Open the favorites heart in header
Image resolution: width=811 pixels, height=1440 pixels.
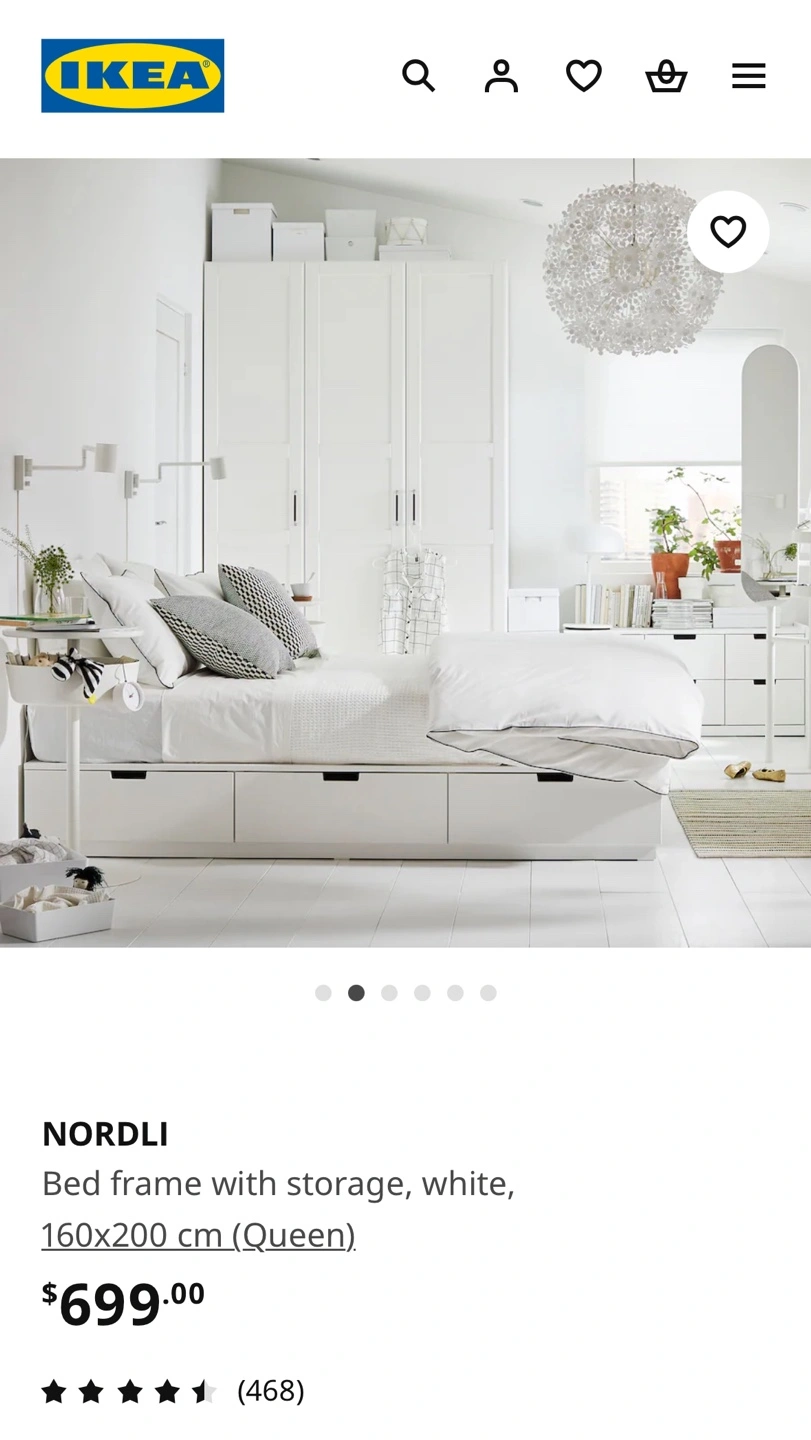click(584, 76)
